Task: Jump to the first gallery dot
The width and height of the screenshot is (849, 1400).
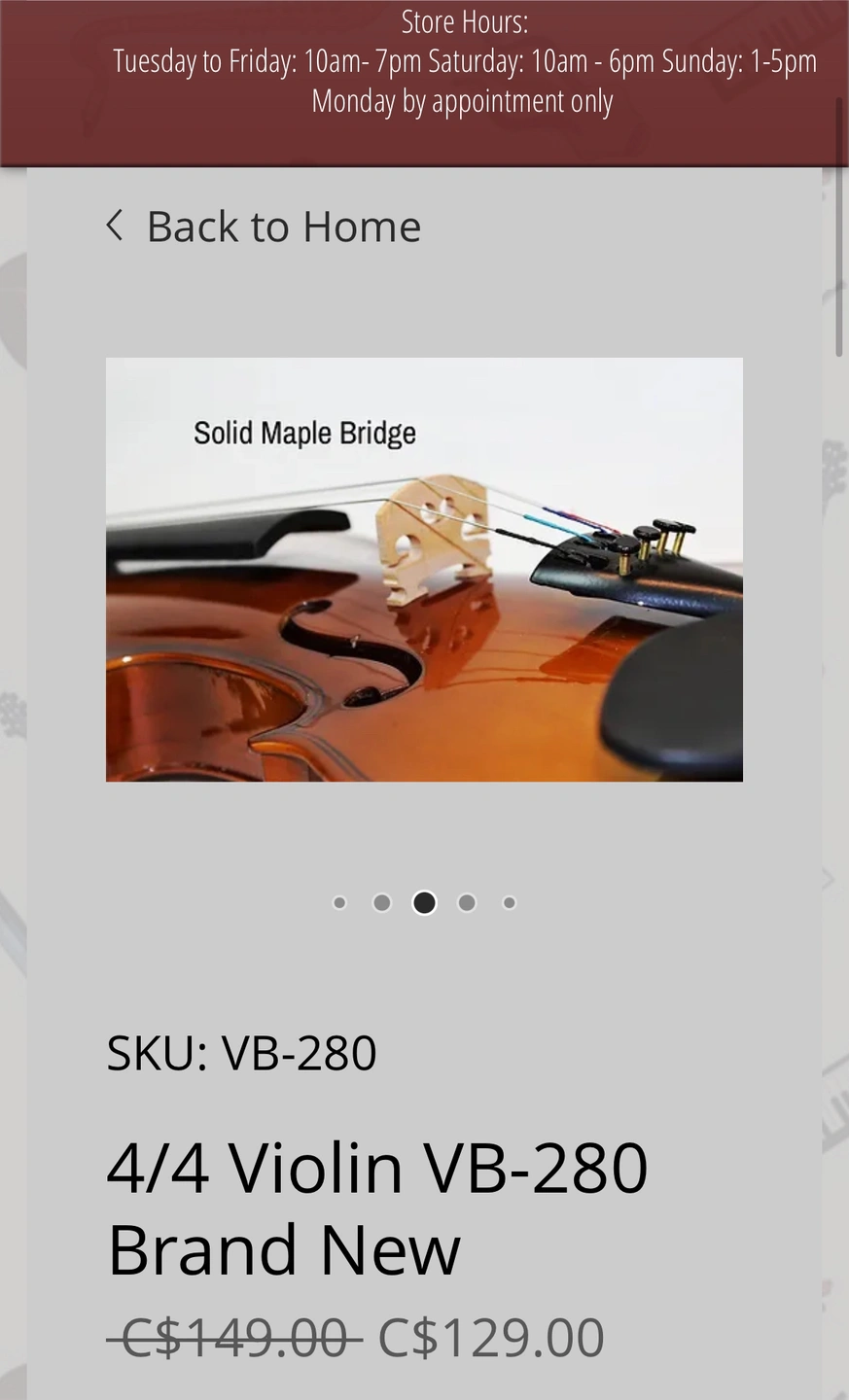Action: click(339, 903)
